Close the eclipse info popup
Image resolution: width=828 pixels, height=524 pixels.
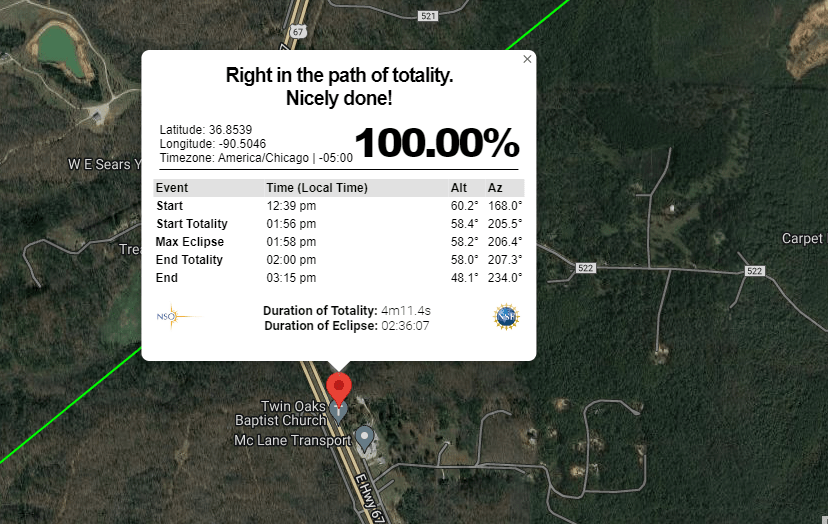pyautogui.click(x=528, y=59)
